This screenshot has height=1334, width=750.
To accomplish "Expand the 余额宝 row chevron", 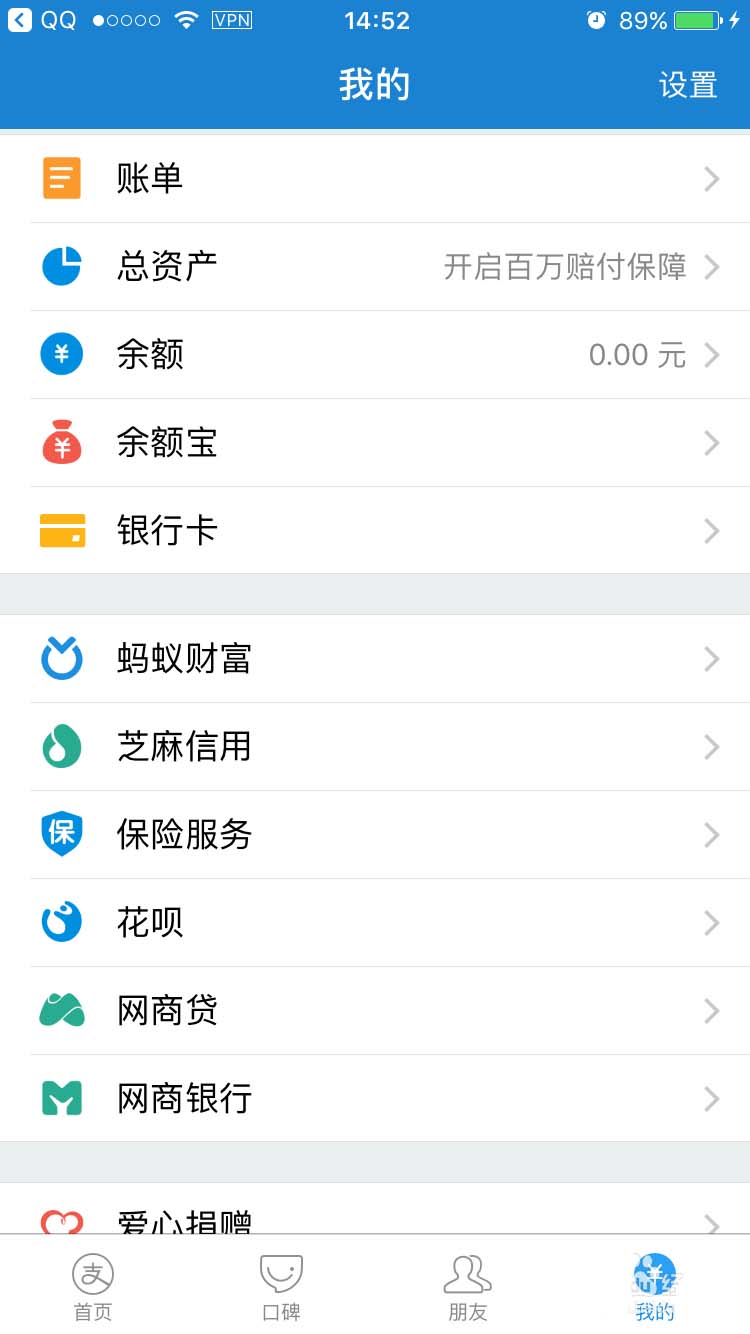I will coord(712,442).
